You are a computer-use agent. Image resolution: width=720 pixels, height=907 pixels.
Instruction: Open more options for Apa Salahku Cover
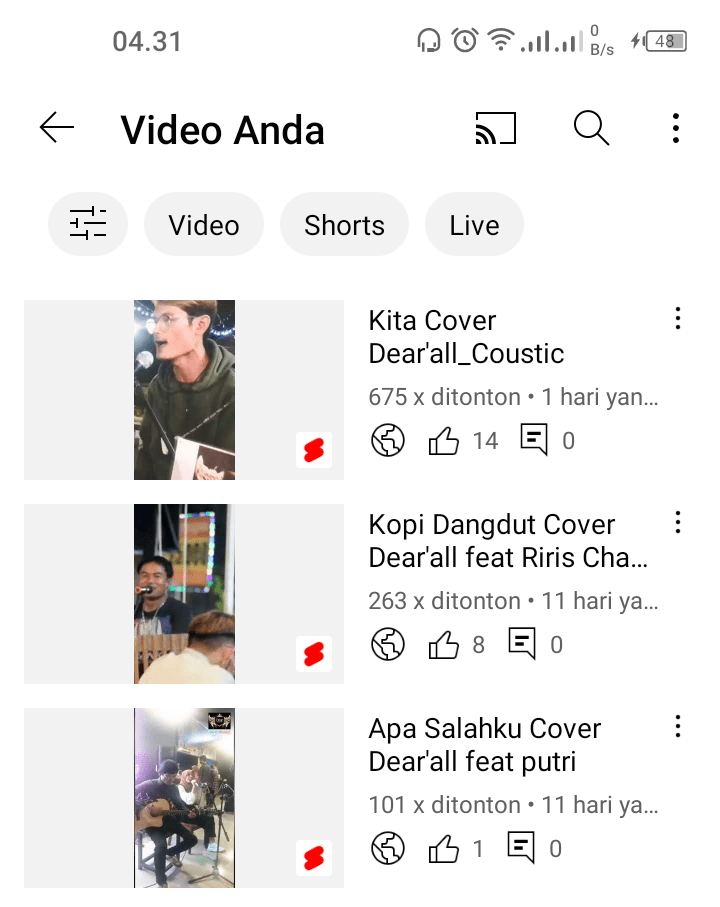click(678, 726)
